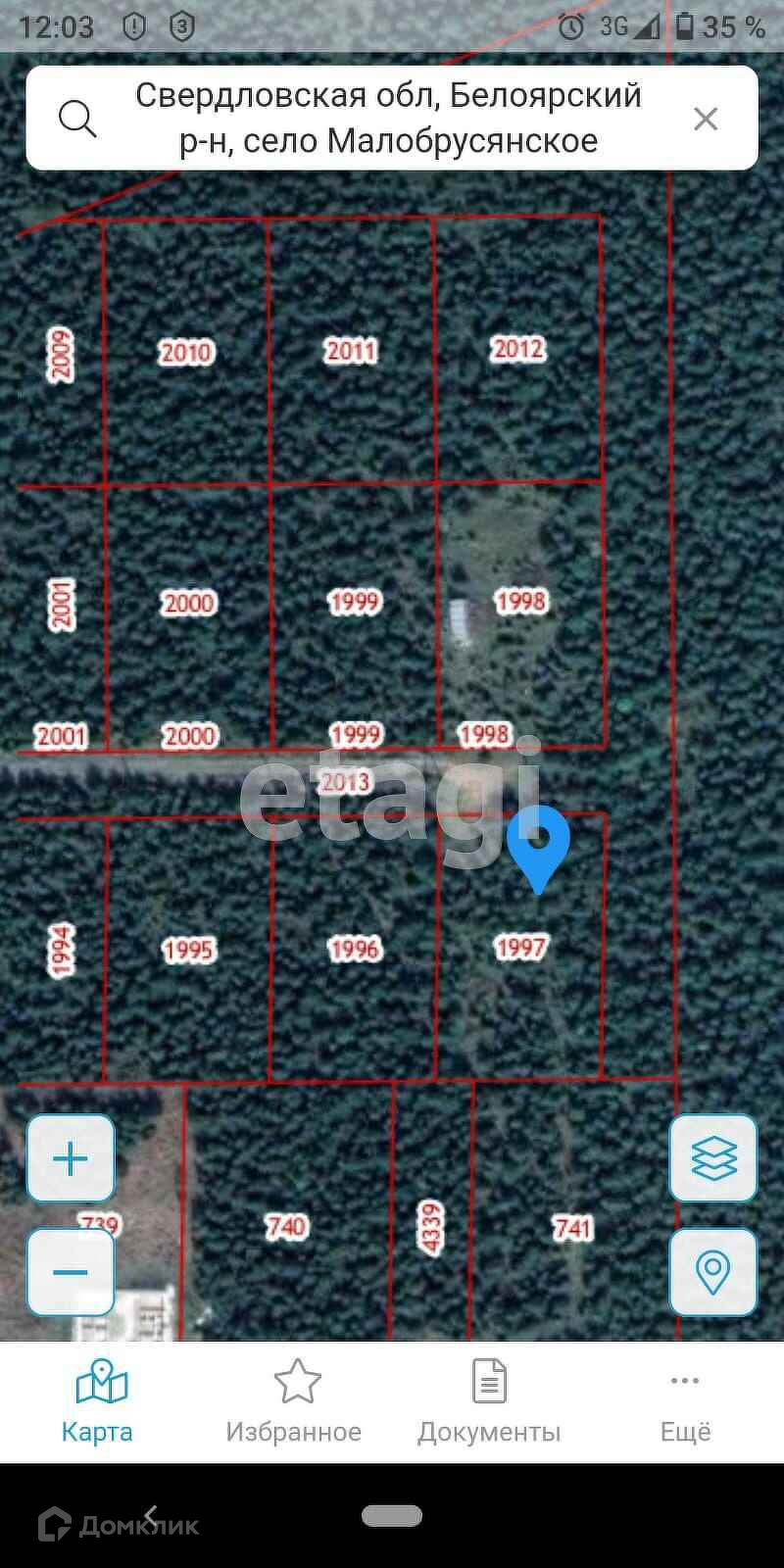The width and height of the screenshot is (784, 1568).
Task: Center map on my location
Action: pos(713,1272)
